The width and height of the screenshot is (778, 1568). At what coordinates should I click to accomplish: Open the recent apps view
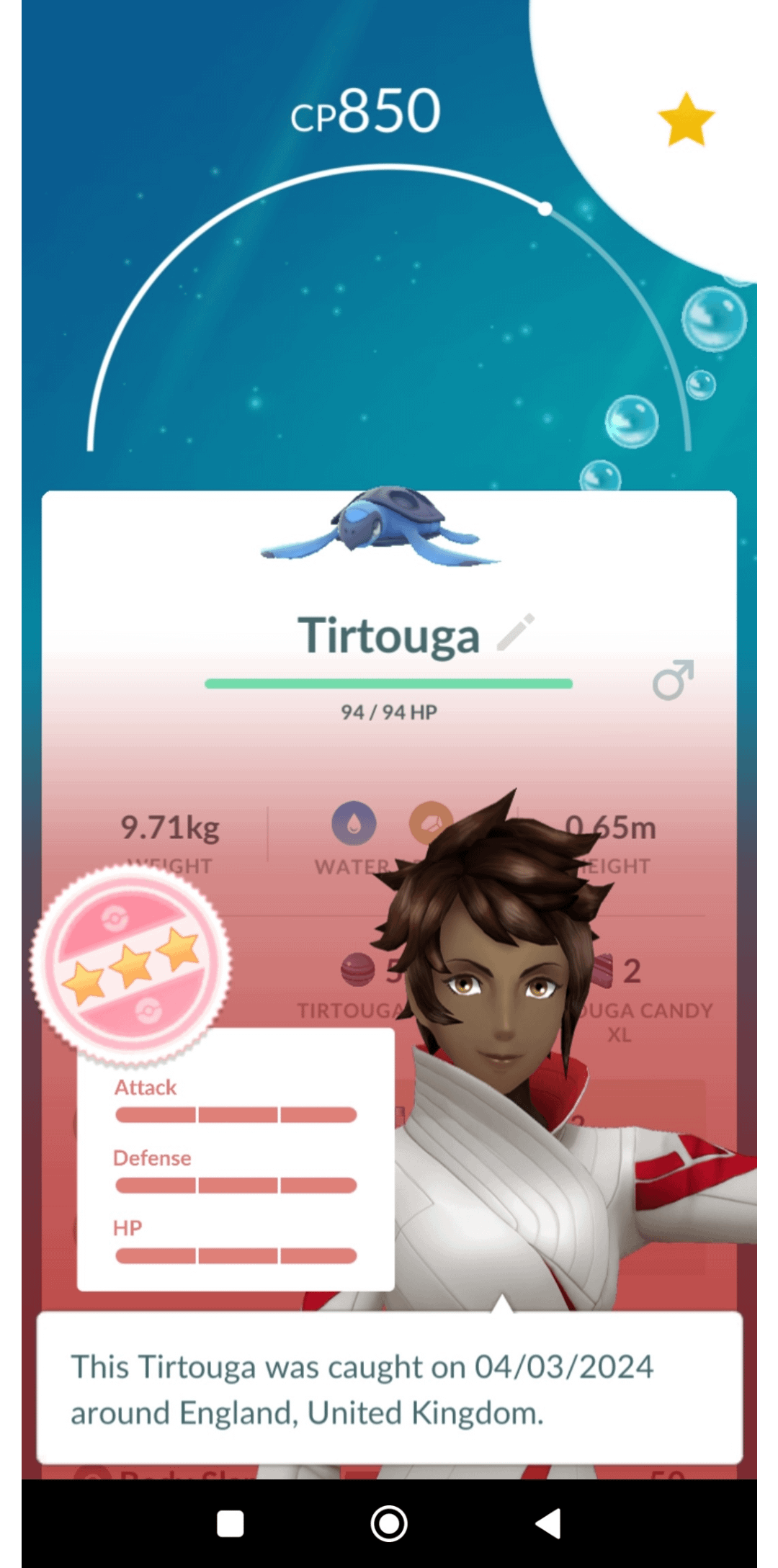coord(230,1523)
